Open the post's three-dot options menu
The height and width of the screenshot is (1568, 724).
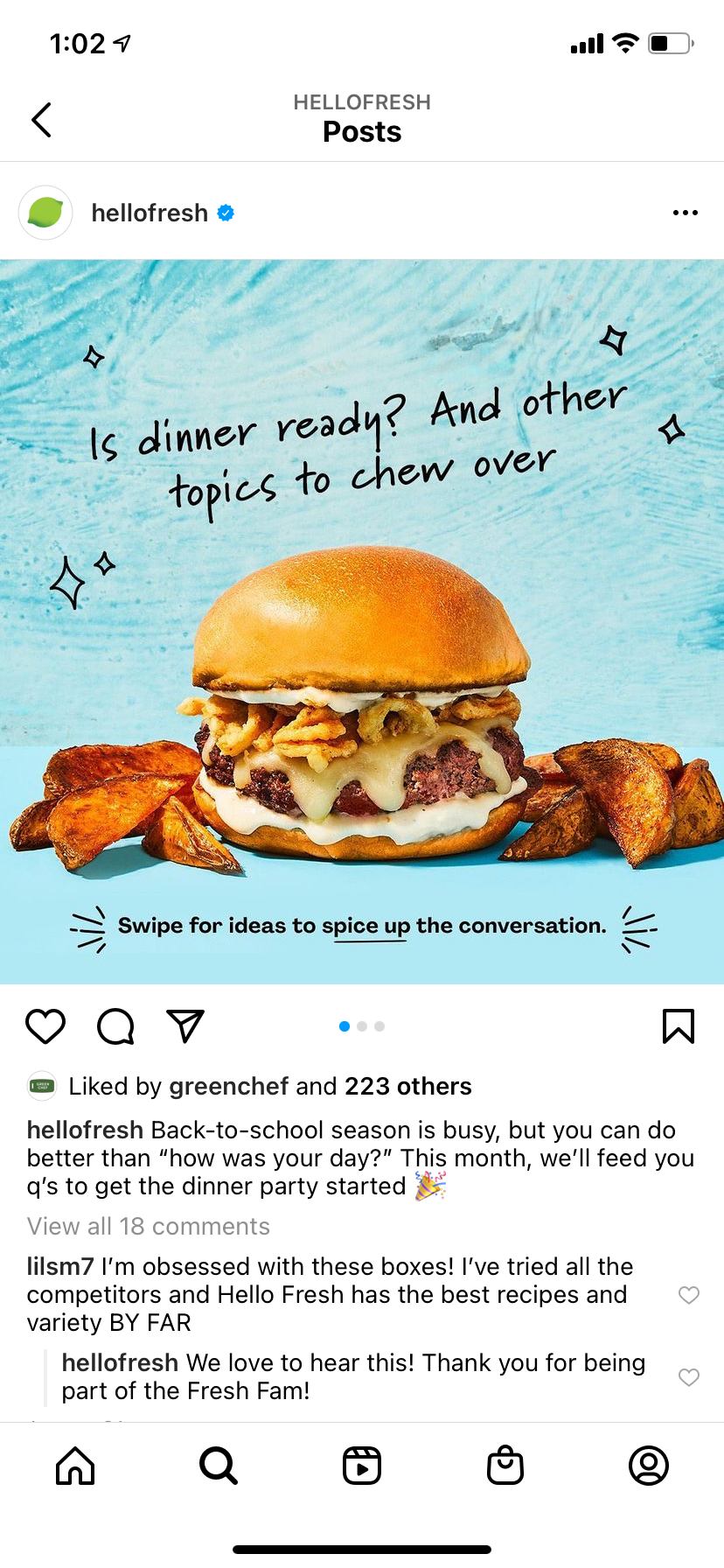point(685,213)
